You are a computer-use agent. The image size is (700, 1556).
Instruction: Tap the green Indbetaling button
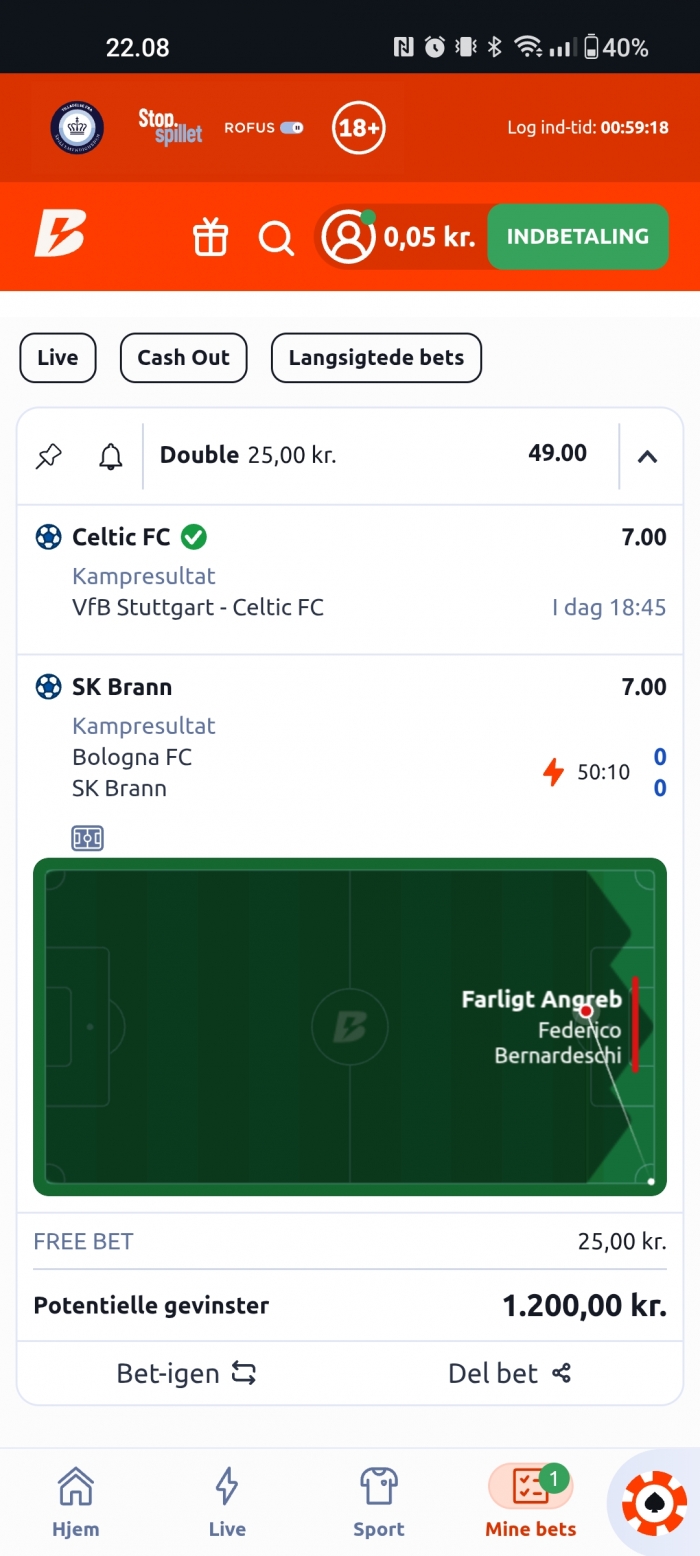coord(577,237)
